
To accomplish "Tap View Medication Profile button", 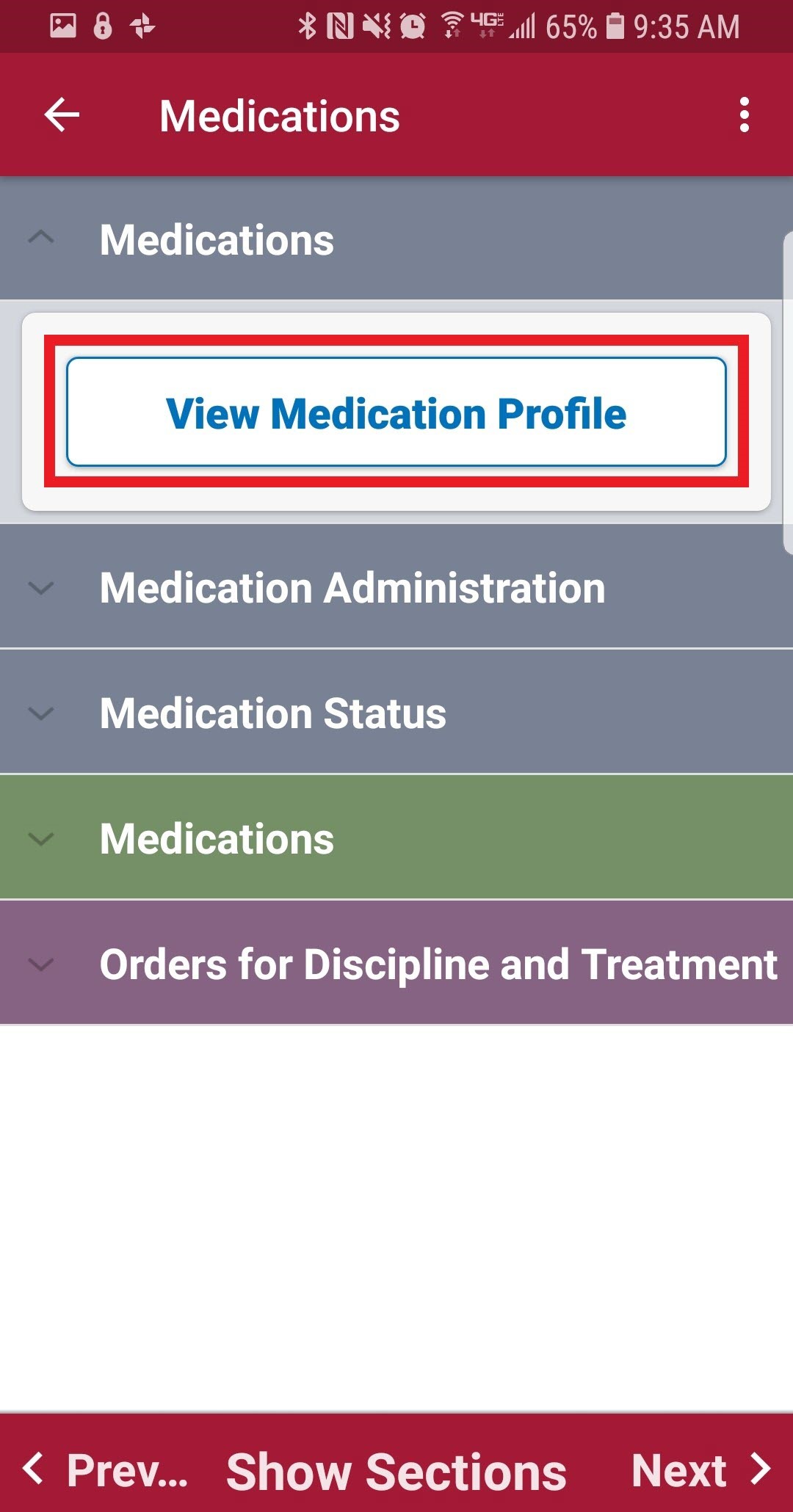I will coord(396,412).
